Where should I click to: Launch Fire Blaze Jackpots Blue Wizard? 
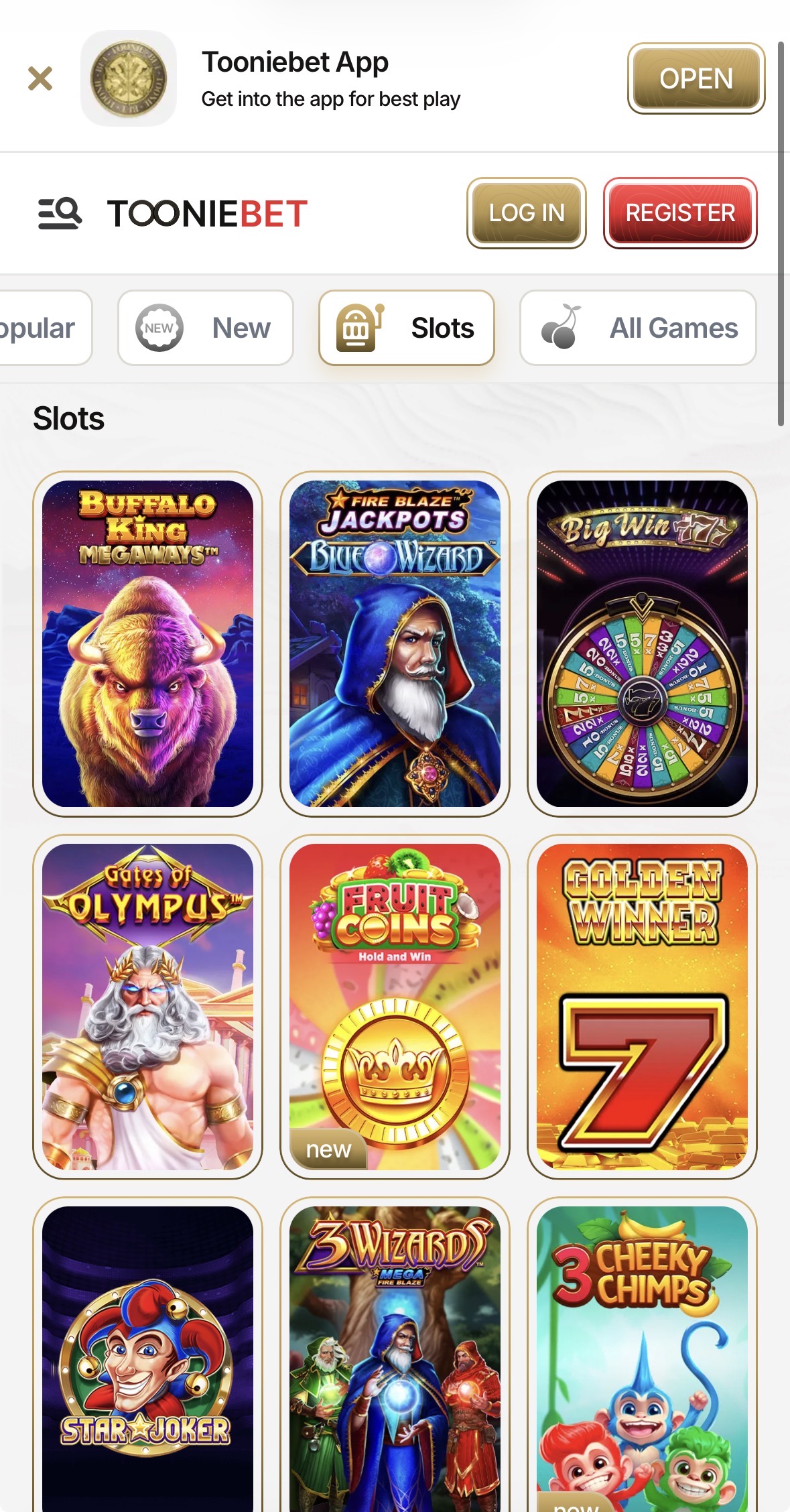[x=395, y=643]
